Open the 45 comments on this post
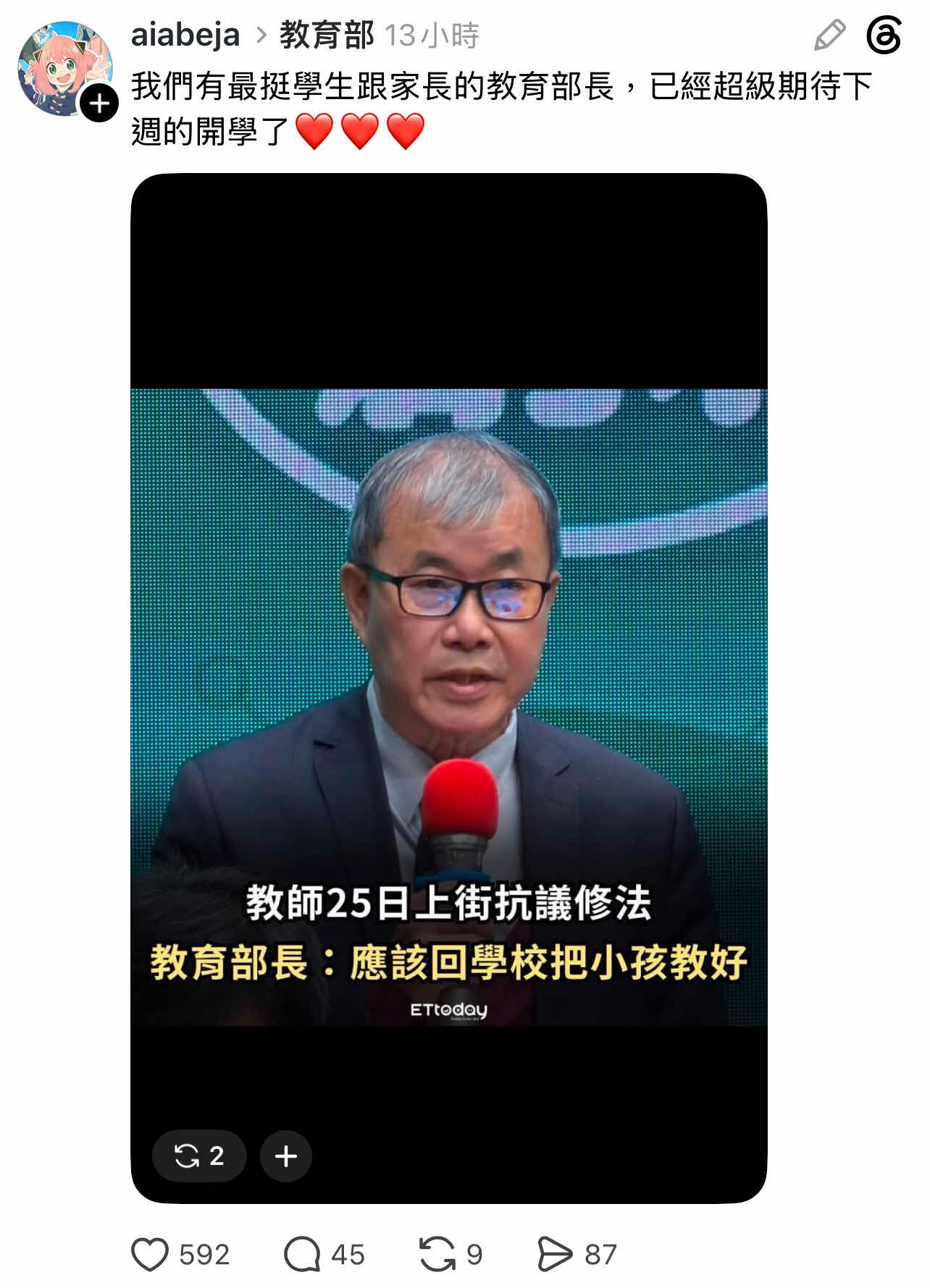The width and height of the screenshot is (930, 1288). (302, 1255)
